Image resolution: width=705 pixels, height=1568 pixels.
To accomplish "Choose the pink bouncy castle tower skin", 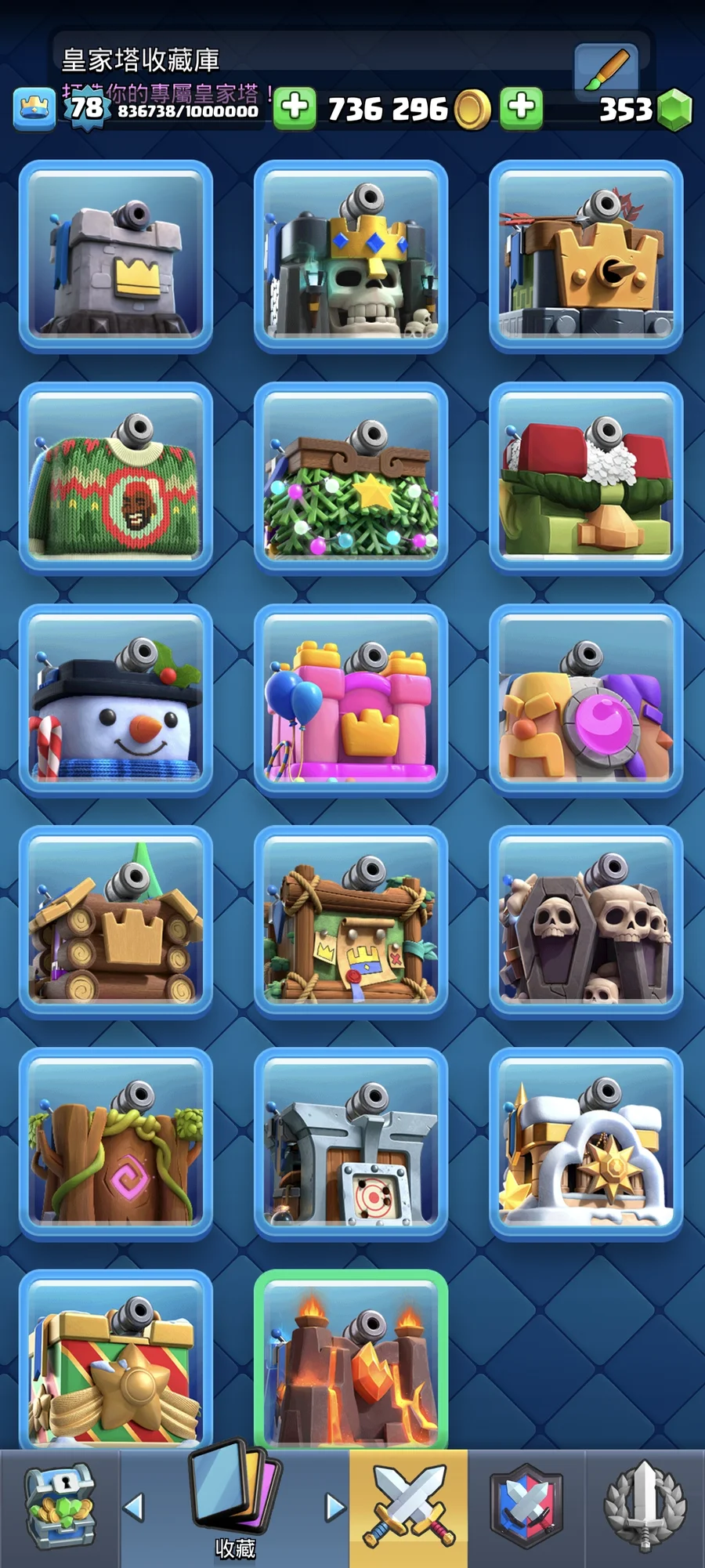I will pos(351,700).
